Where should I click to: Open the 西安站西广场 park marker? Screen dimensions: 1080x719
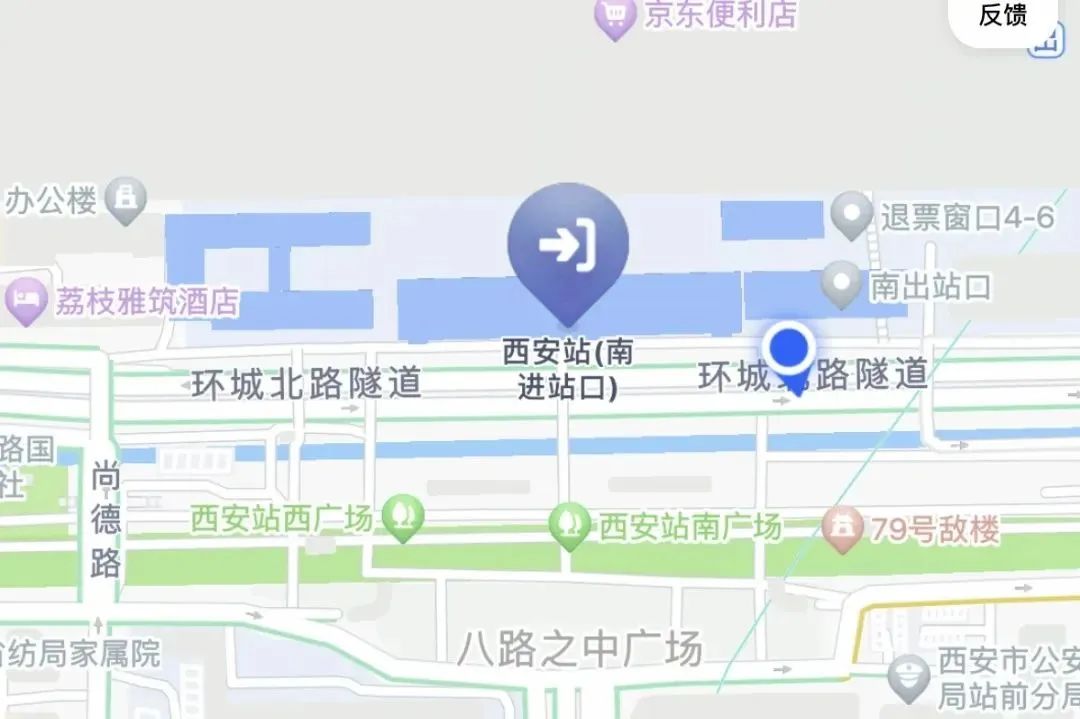click(404, 519)
